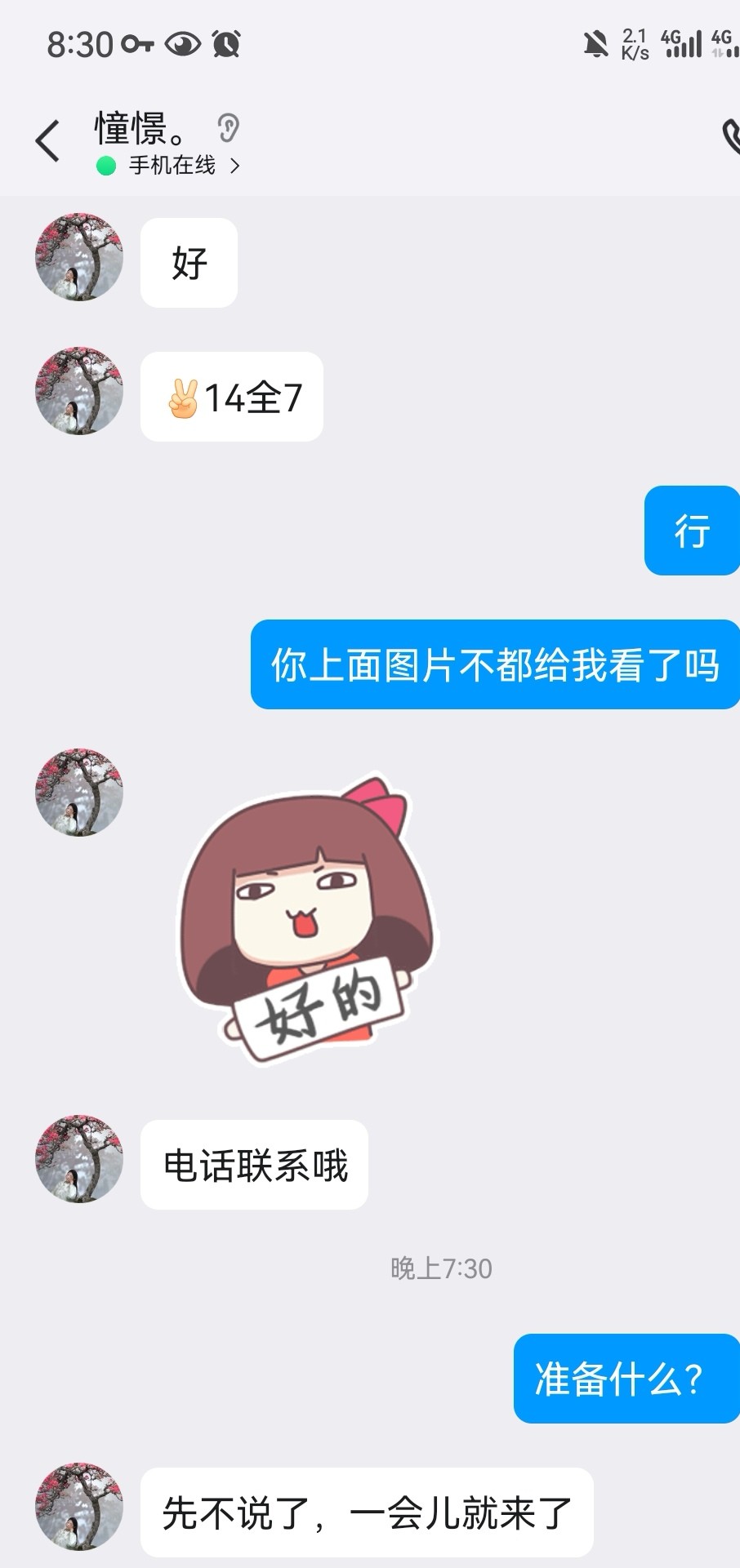Open the avatar next to the 14全7 message

tap(79, 391)
